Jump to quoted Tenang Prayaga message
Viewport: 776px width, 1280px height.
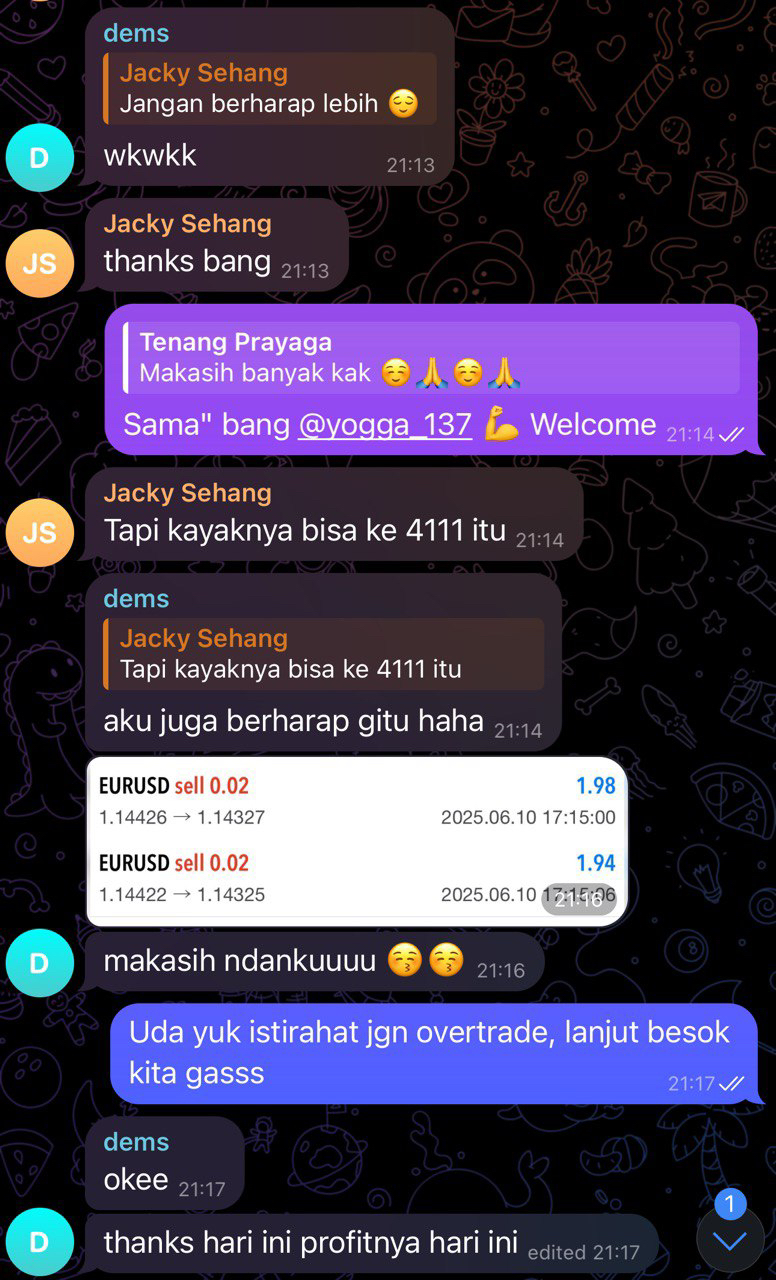pos(430,358)
